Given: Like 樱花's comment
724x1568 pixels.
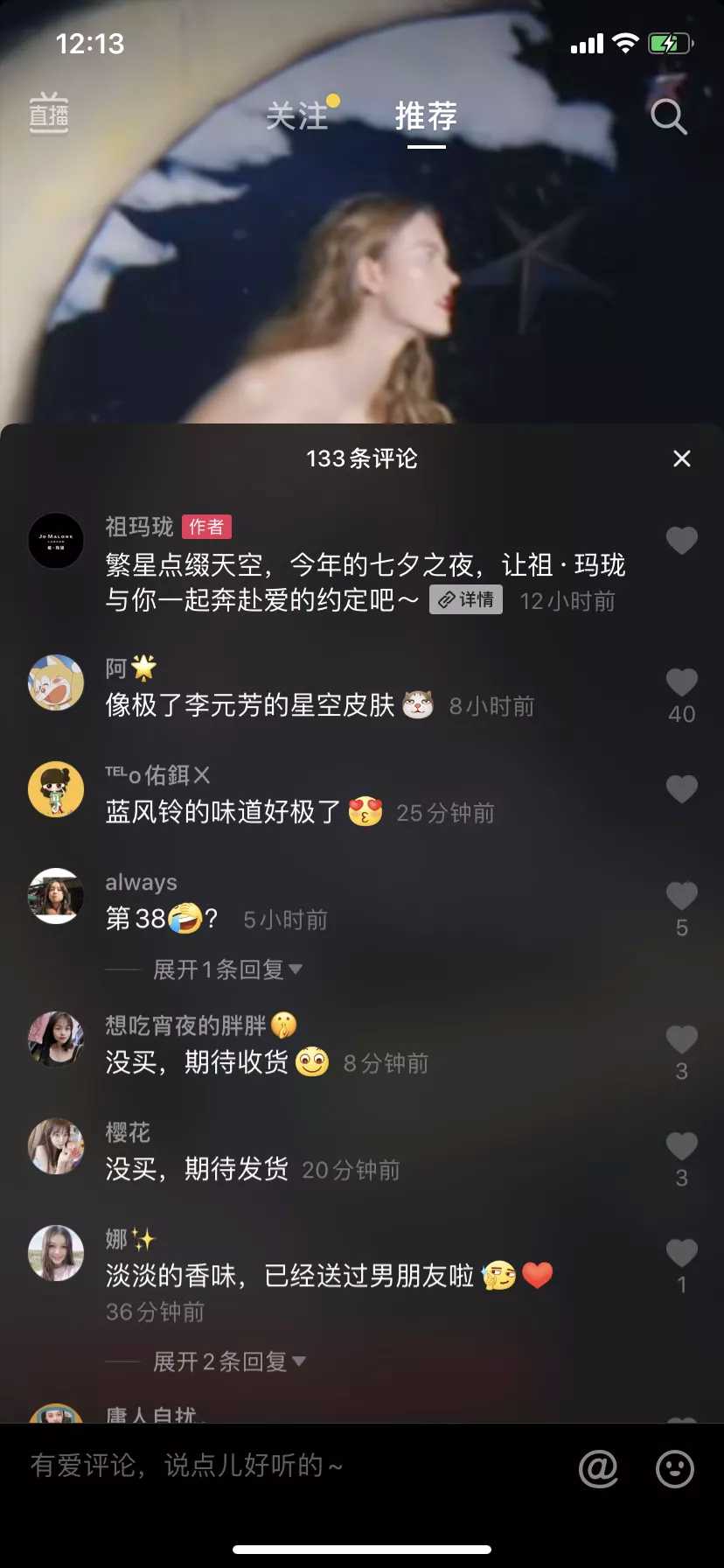Looking at the screenshot, I should 682,1146.
